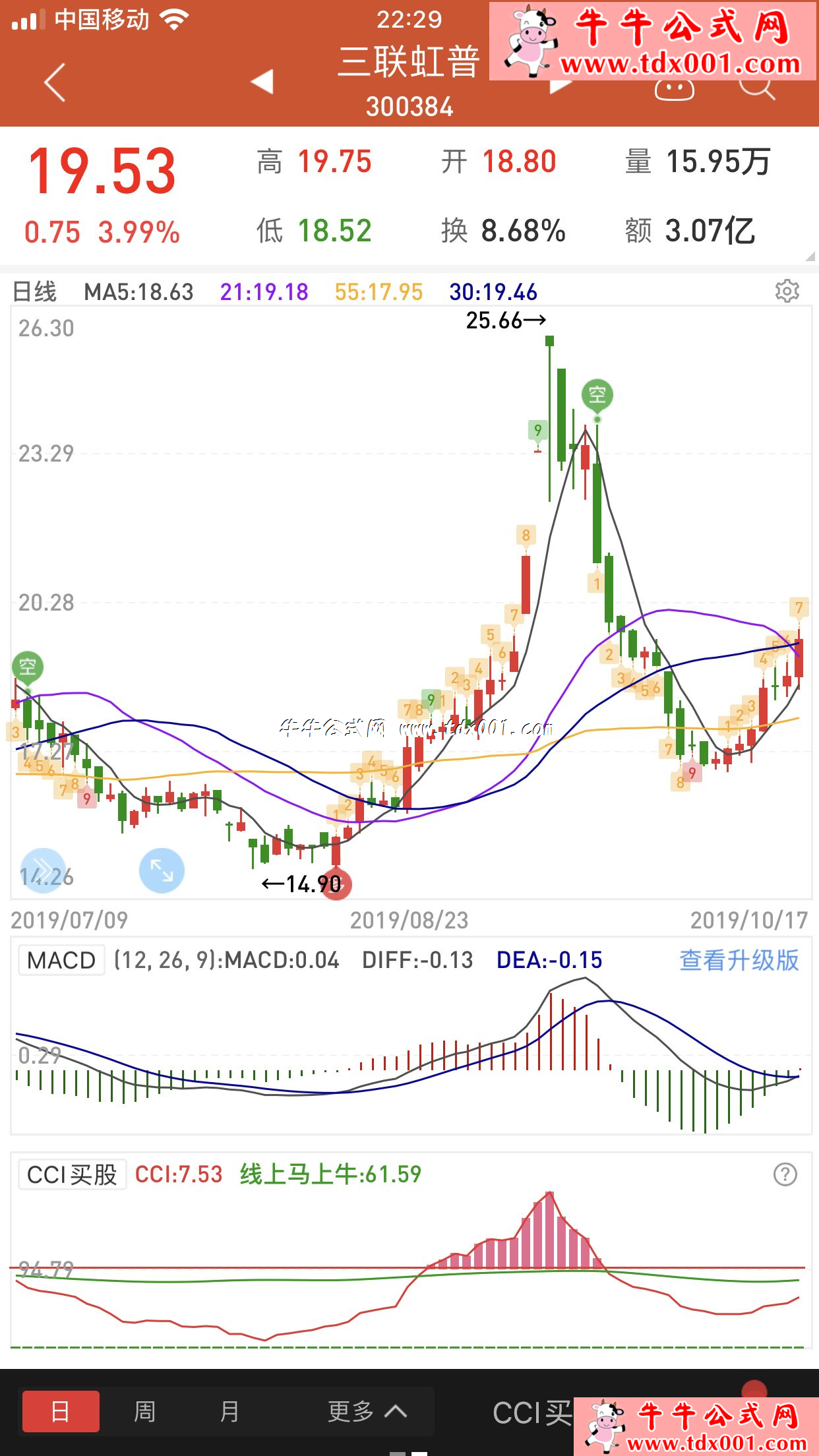Open the help icon for CCI买股
819x1456 pixels.
coord(785,1174)
